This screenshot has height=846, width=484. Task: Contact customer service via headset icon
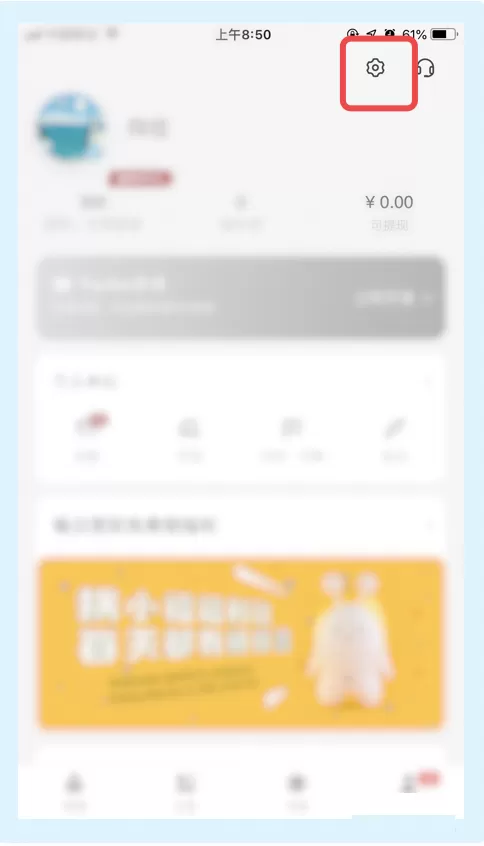click(x=426, y=69)
